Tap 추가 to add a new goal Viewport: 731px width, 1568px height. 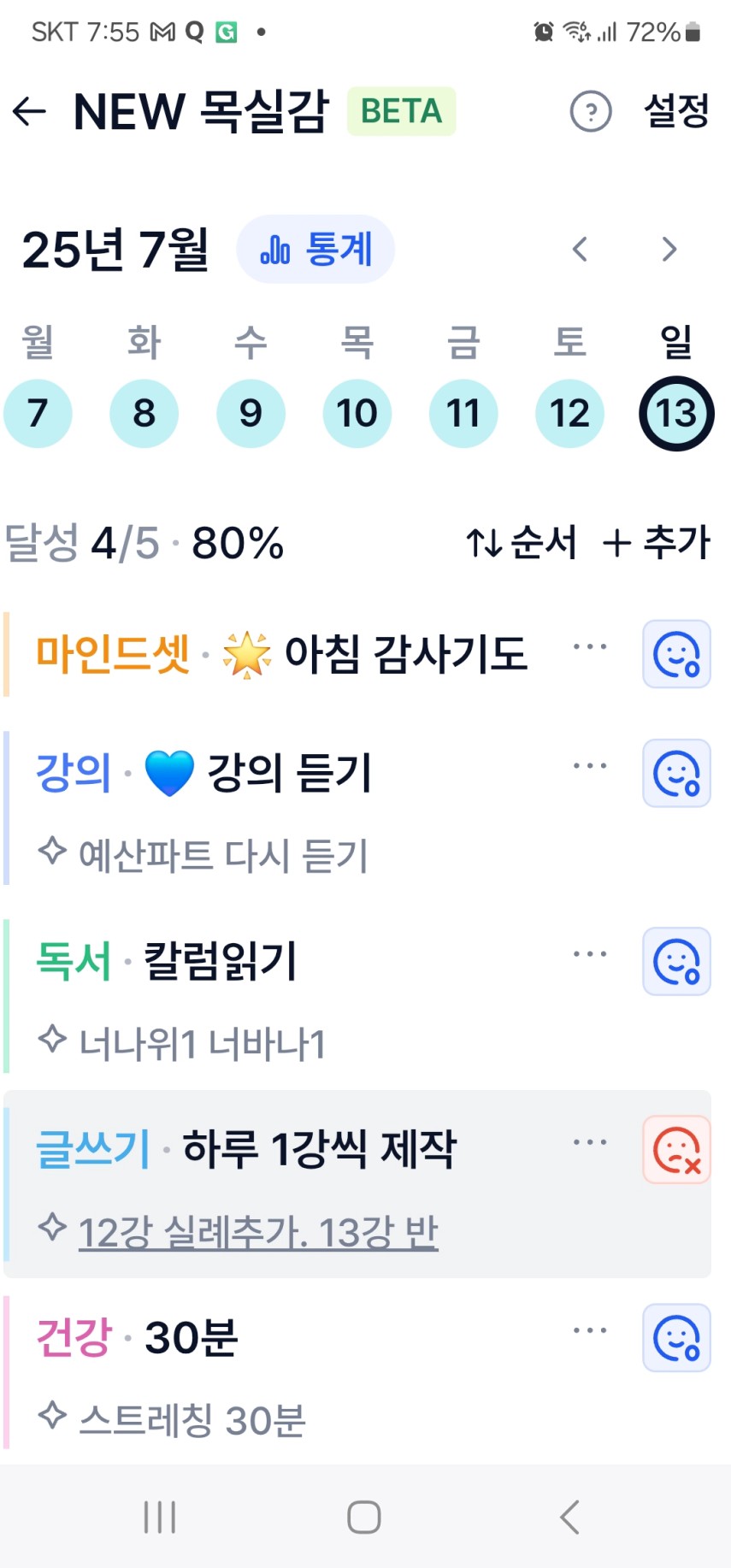[x=657, y=543]
